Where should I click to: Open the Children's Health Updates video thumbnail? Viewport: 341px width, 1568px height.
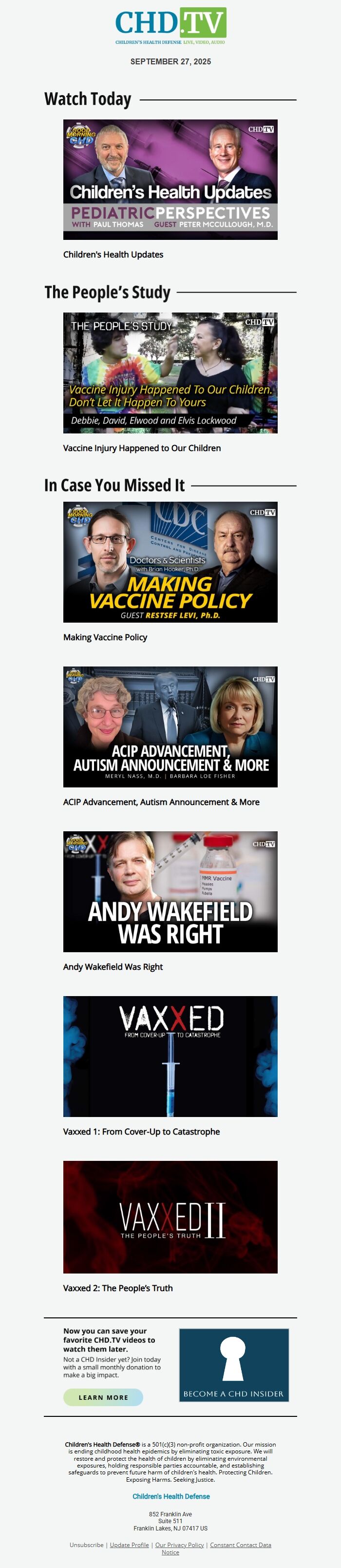(170, 179)
